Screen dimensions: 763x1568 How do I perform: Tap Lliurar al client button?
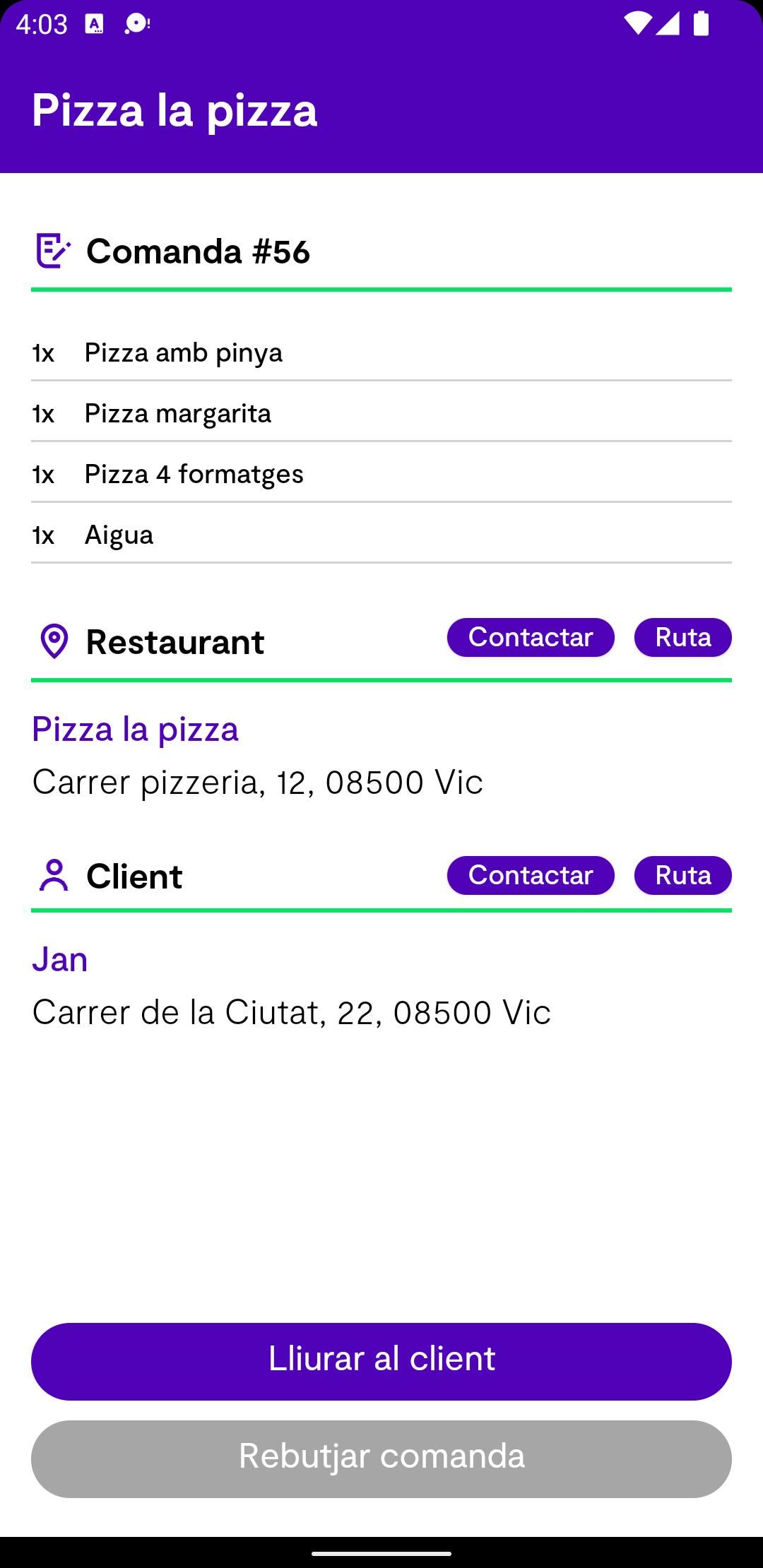pos(381,1361)
